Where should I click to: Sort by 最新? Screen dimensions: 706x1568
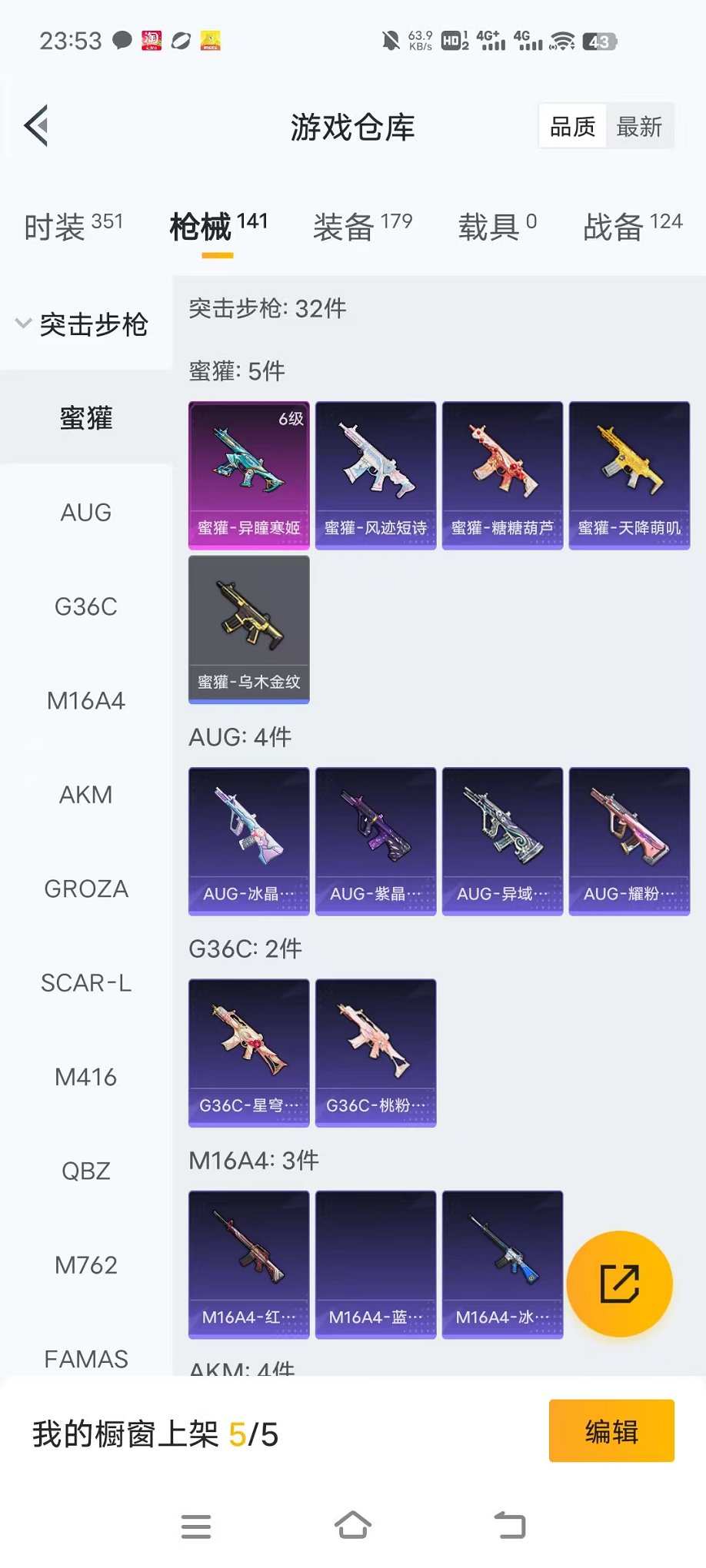click(639, 127)
